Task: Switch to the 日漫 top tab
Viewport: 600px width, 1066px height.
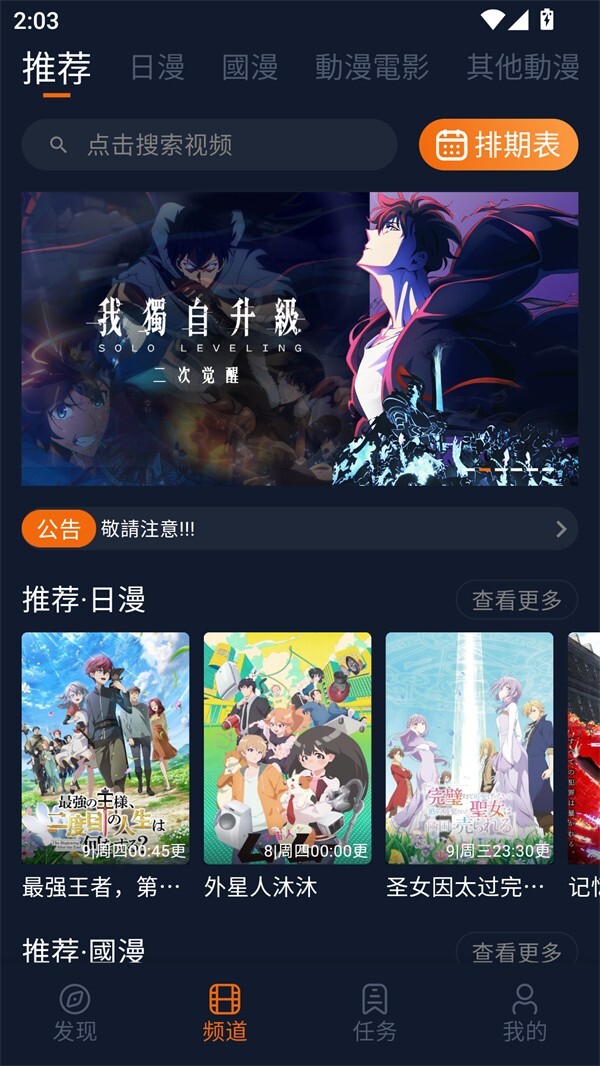Action: (157, 68)
